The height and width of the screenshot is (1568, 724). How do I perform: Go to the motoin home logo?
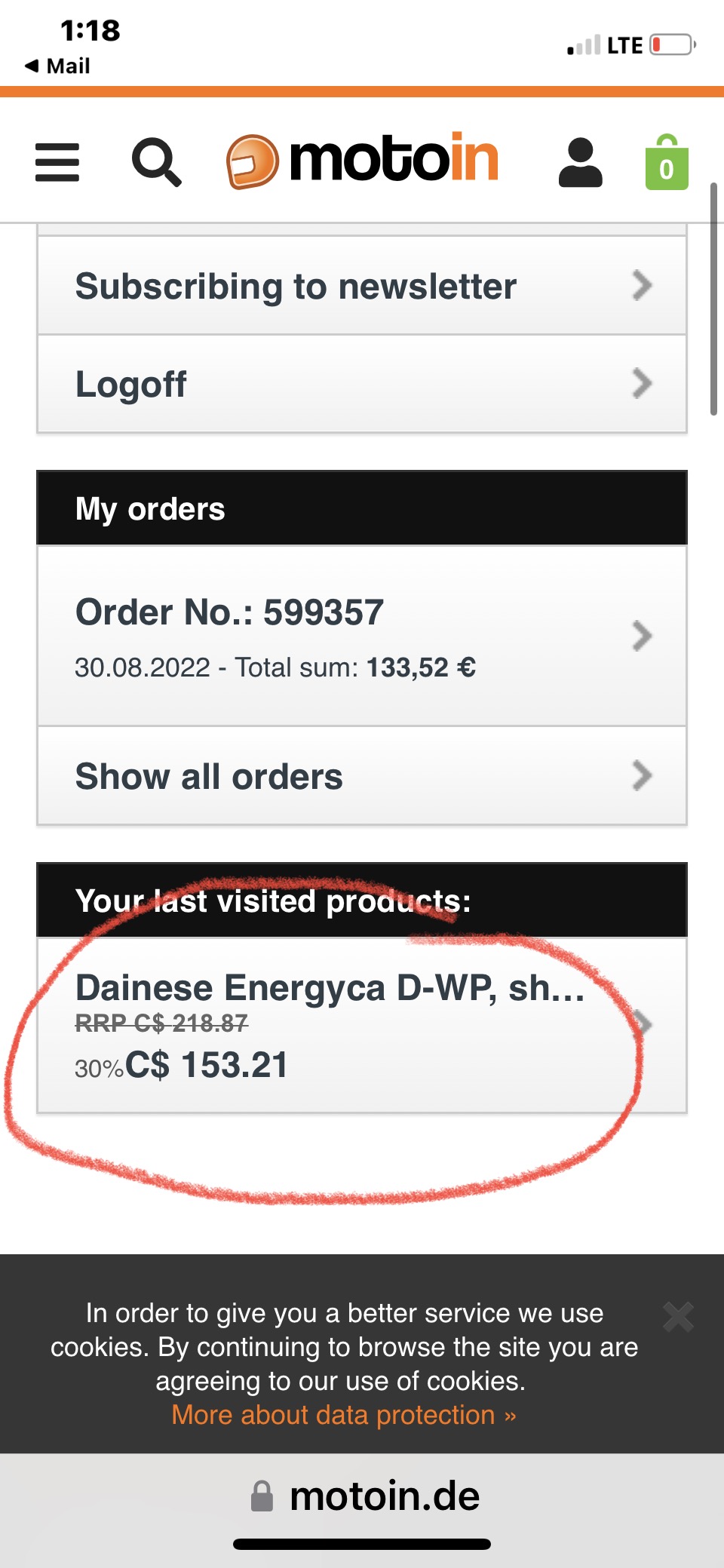click(363, 160)
